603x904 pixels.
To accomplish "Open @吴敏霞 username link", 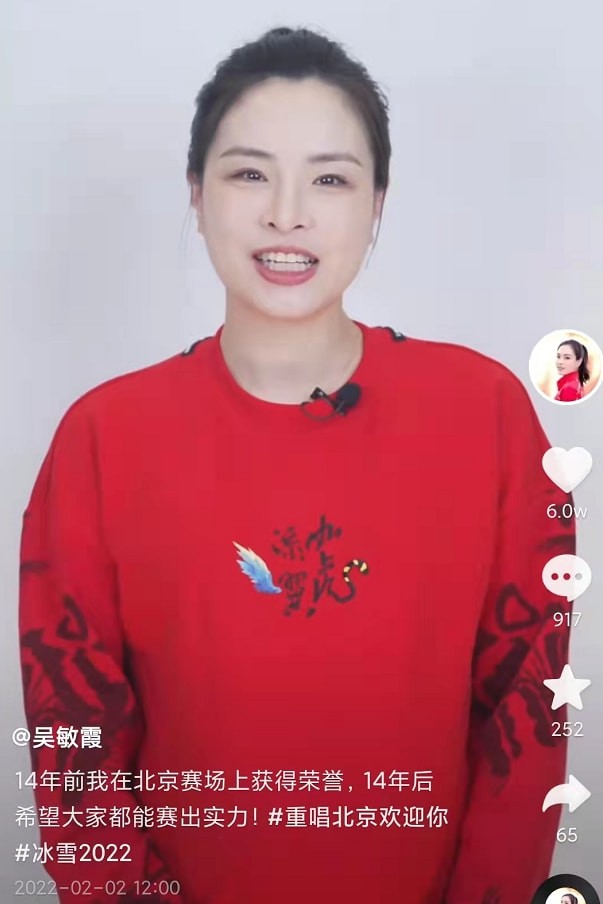I will (x=58, y=738).
